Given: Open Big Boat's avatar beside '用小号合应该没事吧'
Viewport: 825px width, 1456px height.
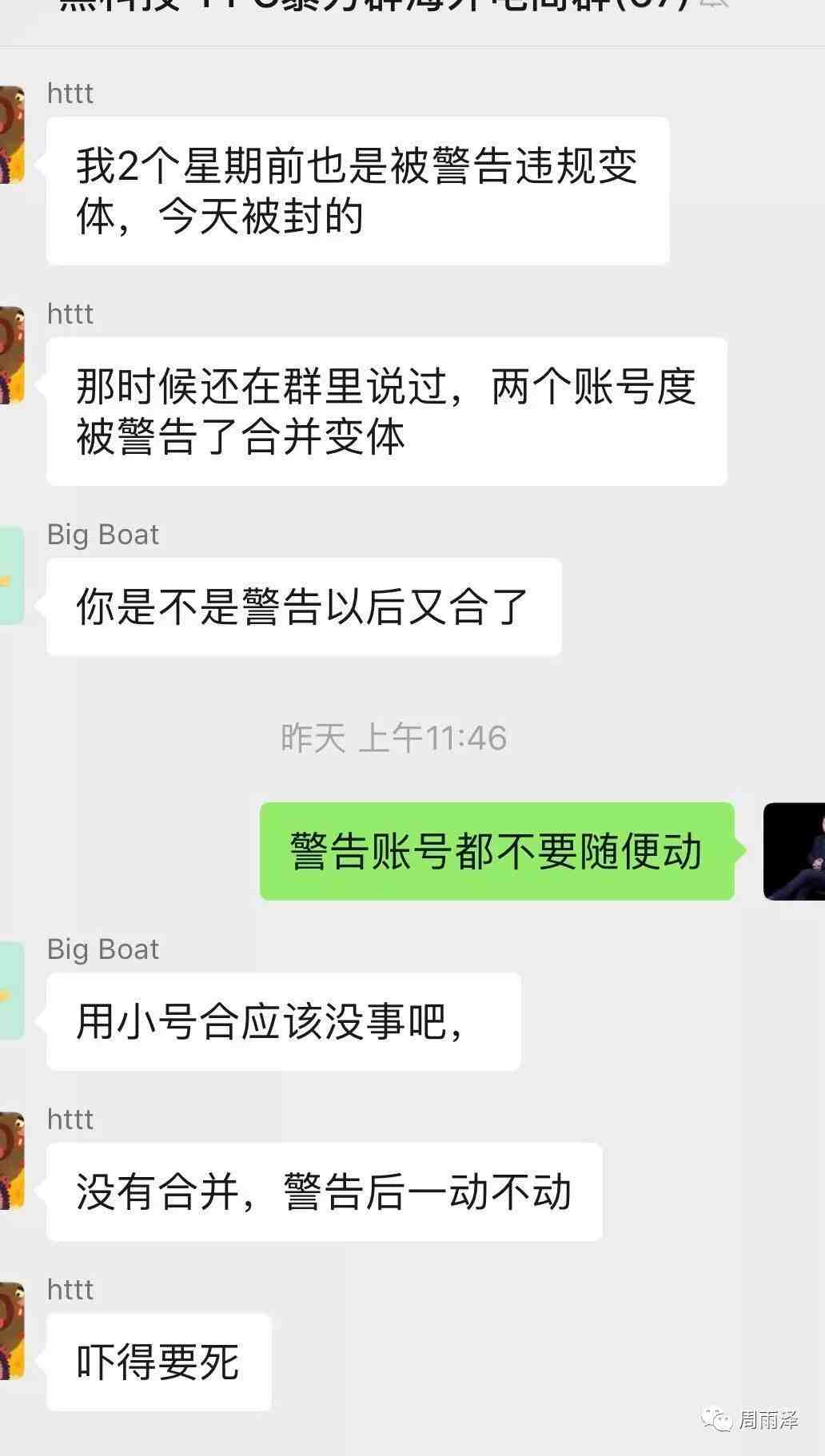Looking at the screenshot, I should 11,990.
